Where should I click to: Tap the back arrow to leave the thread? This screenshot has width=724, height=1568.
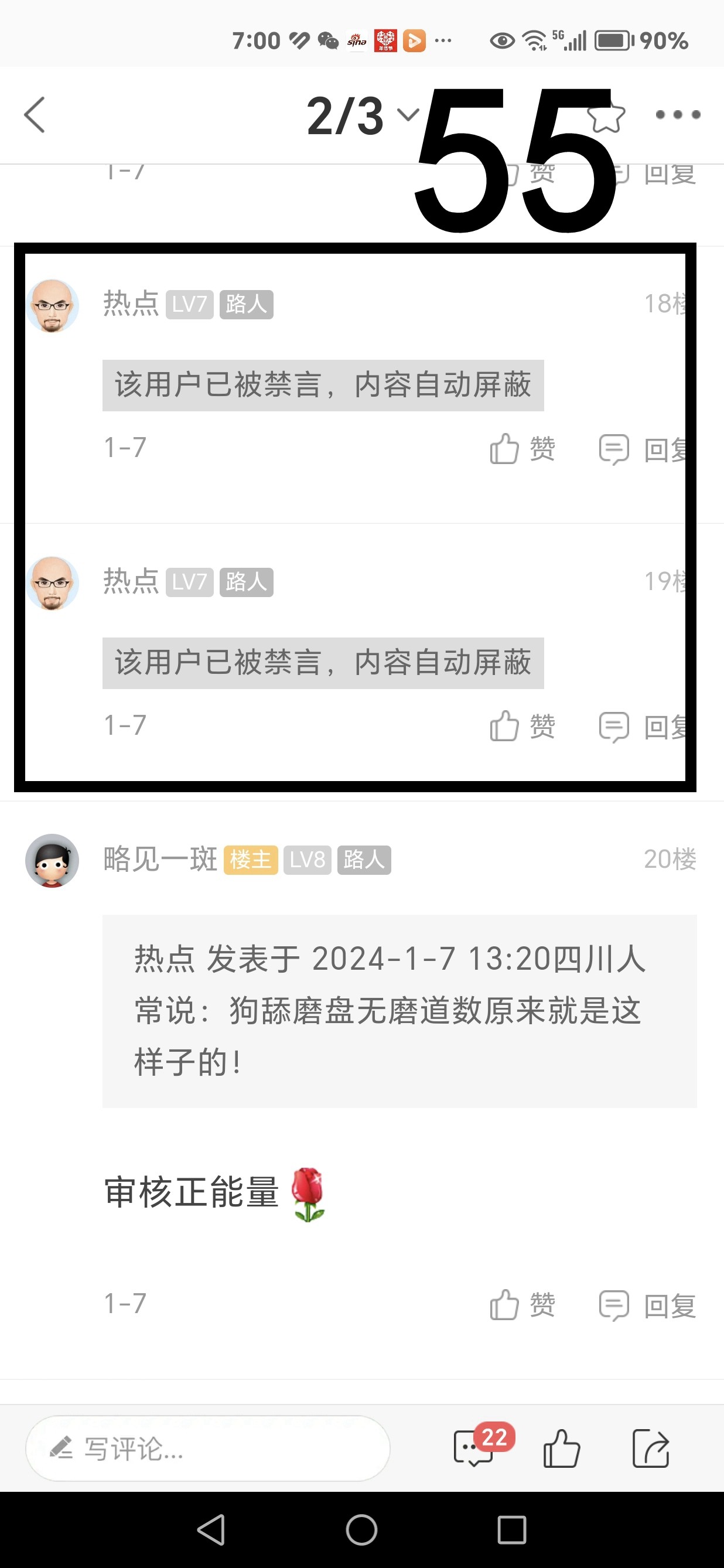(35, 114)
